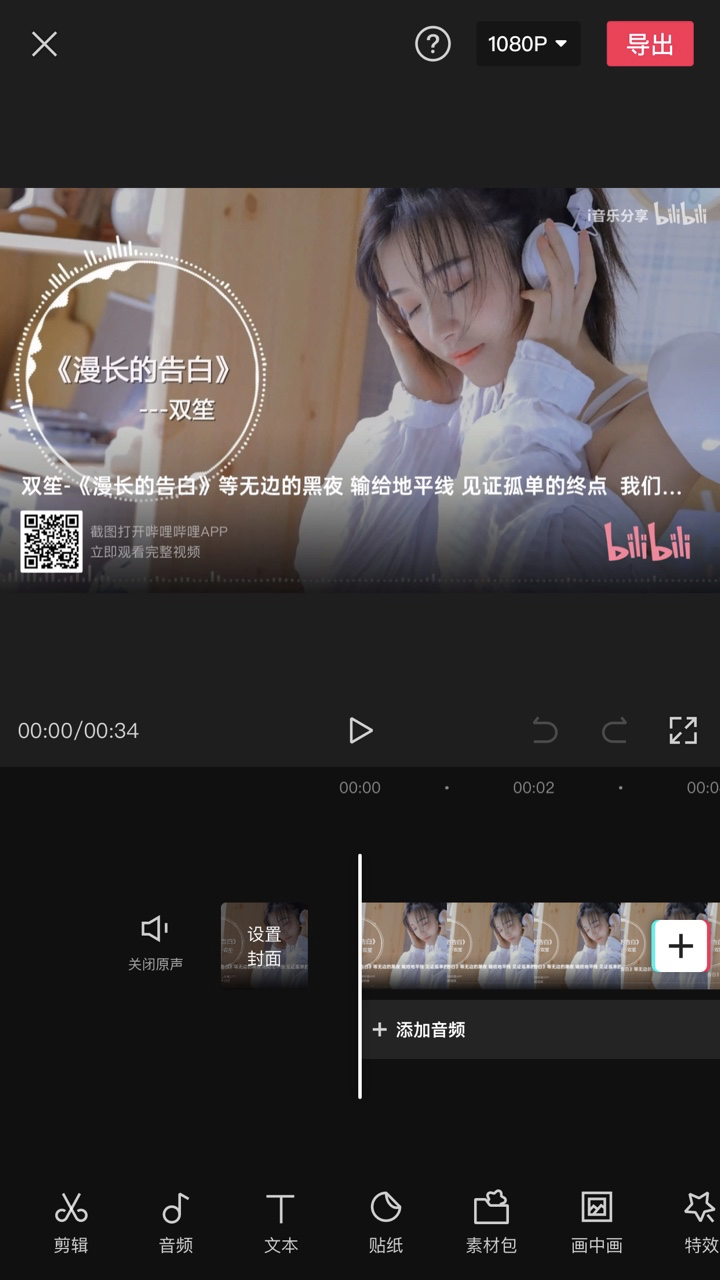Select the video clip on the timeline

pos(500,945)
